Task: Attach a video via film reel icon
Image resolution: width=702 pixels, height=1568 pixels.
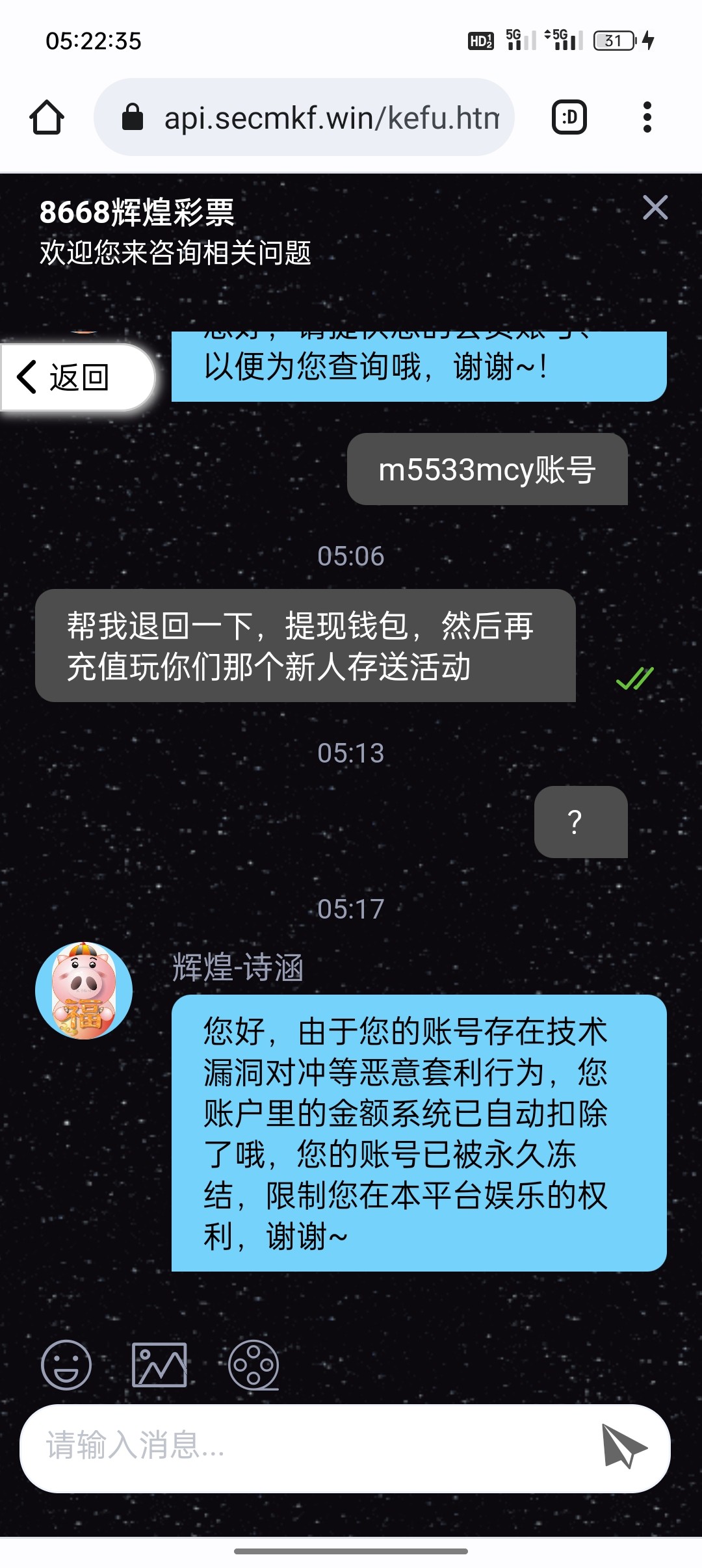Action: [253, 1365]
